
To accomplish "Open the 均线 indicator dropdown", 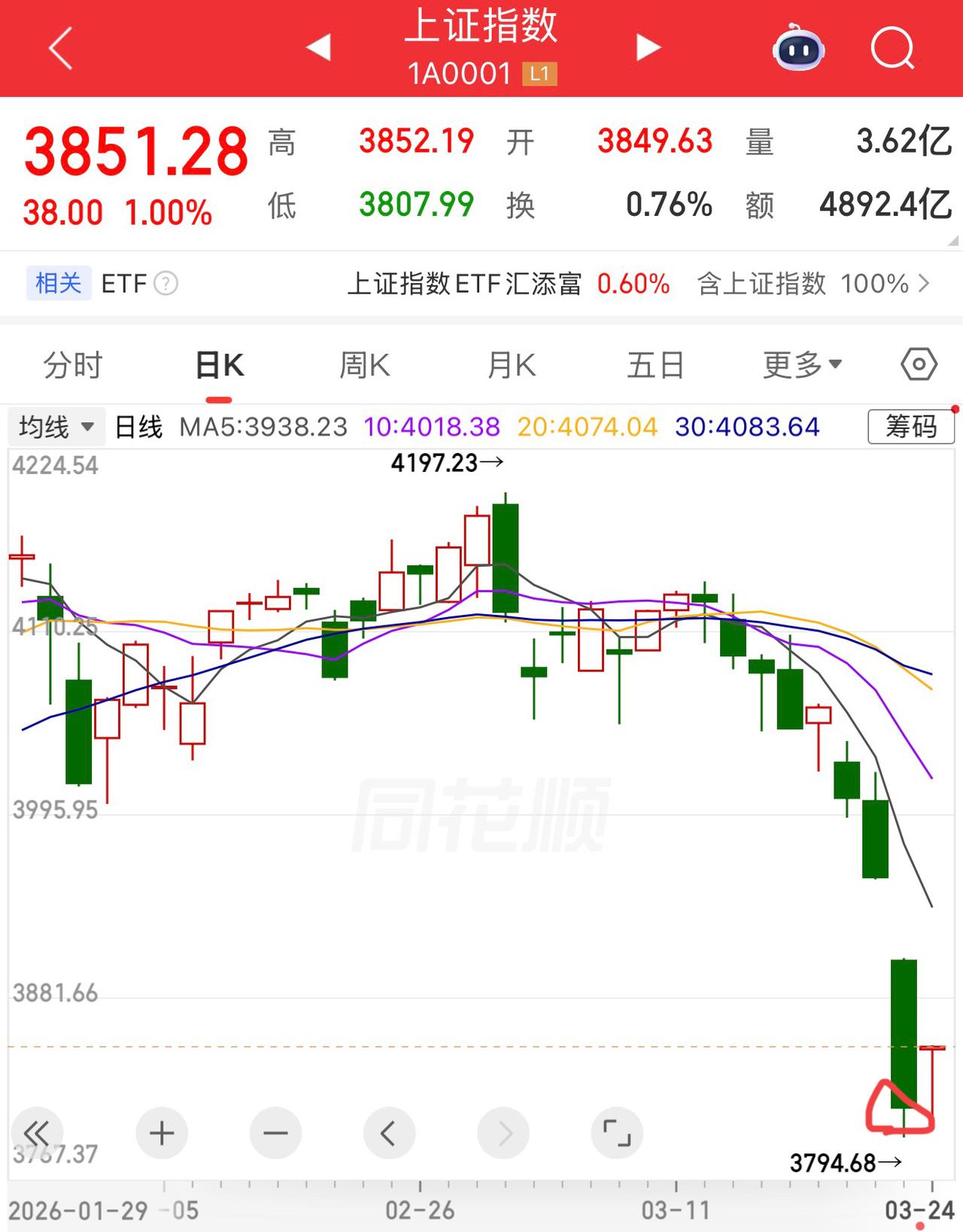I will pyautogui.click(x=55, y=426).
